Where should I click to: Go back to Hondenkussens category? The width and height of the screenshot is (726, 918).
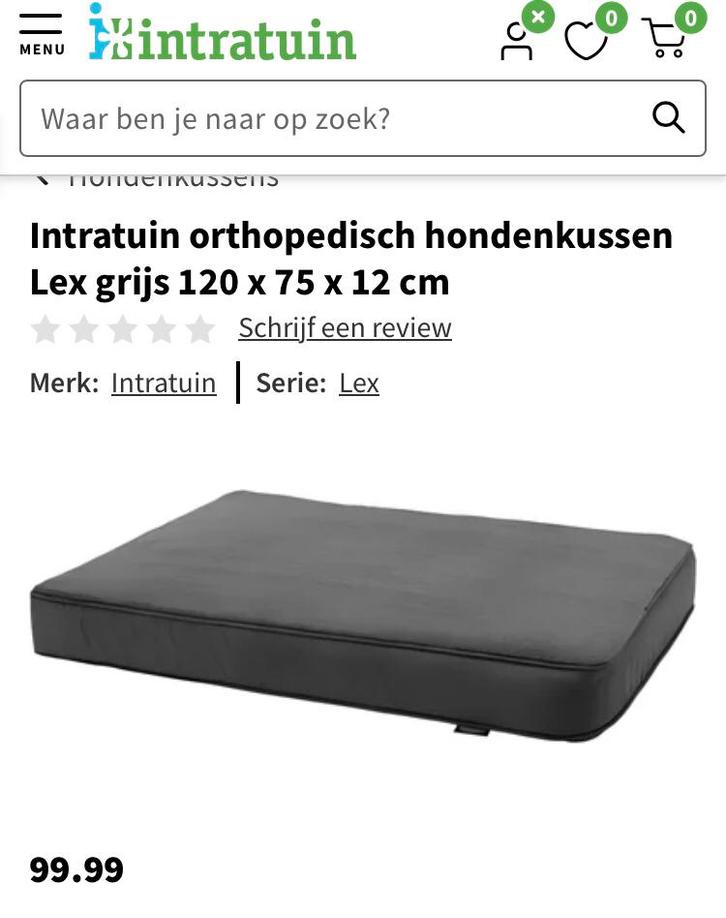tap(160, 180)
